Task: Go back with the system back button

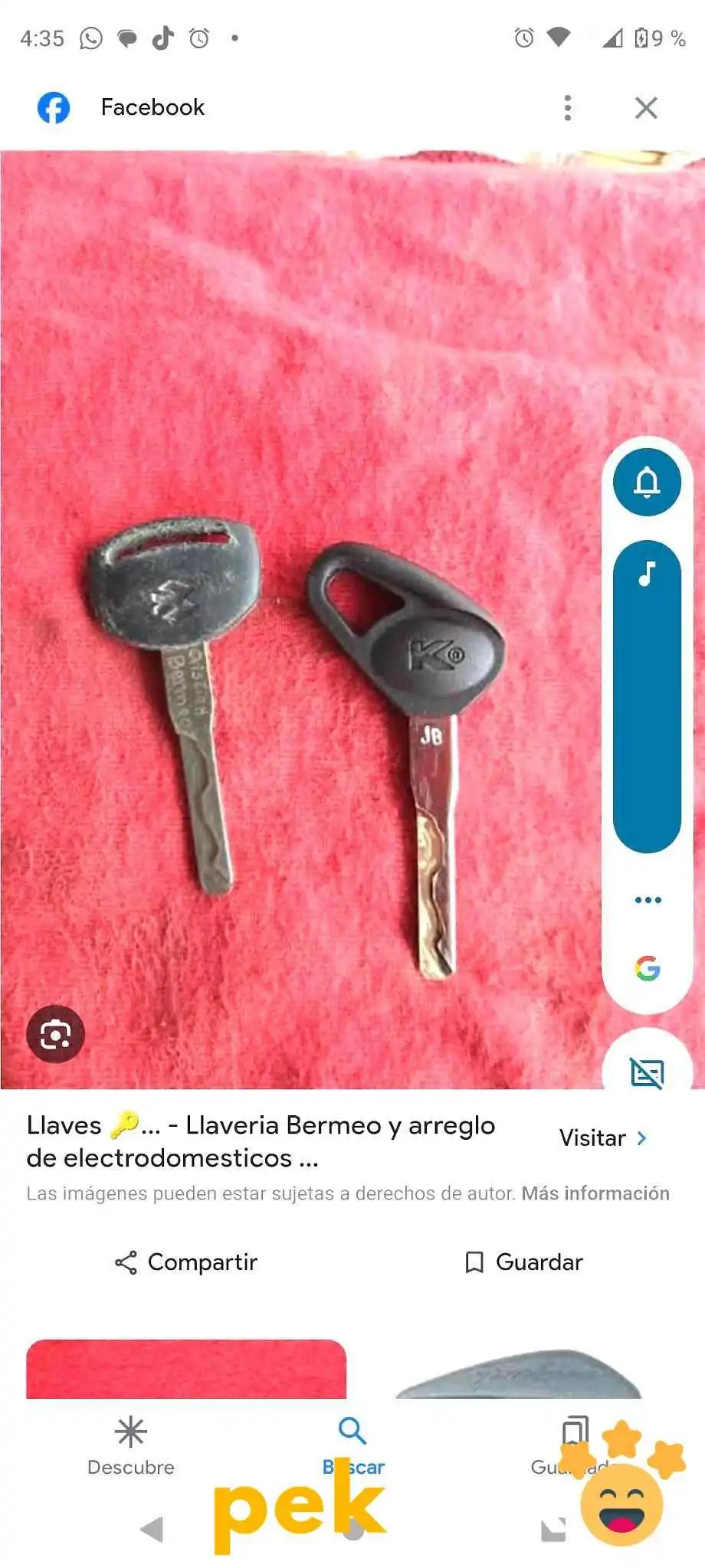Action: click(152, 1529)
